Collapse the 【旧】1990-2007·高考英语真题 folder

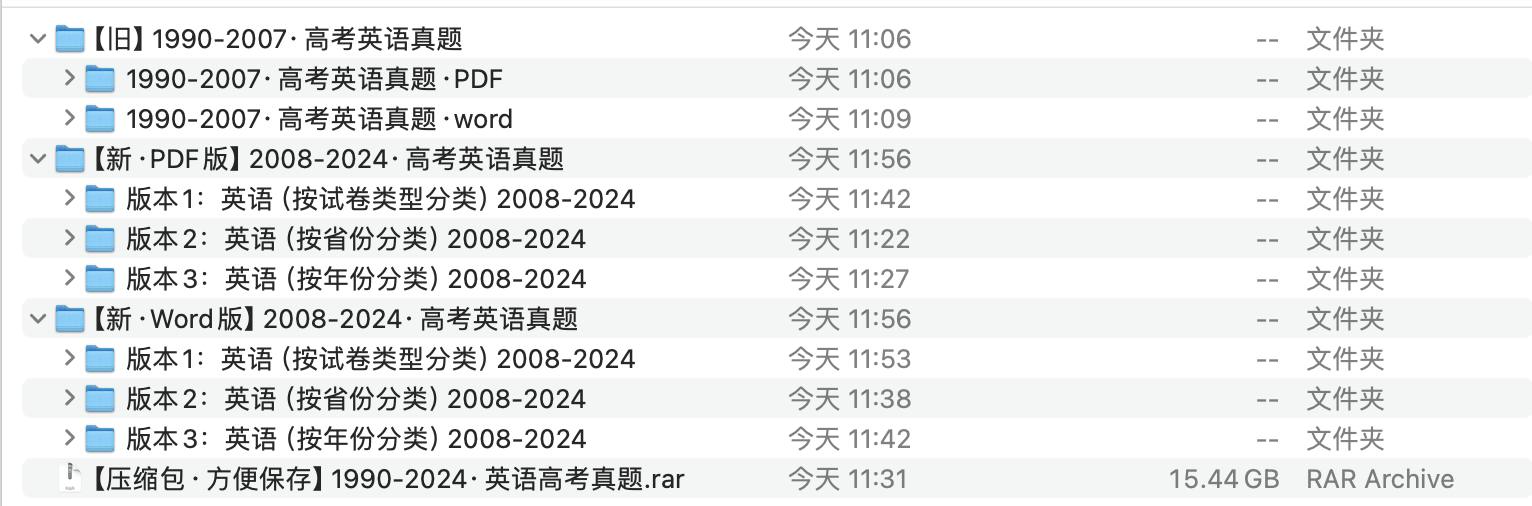(38, 39)
